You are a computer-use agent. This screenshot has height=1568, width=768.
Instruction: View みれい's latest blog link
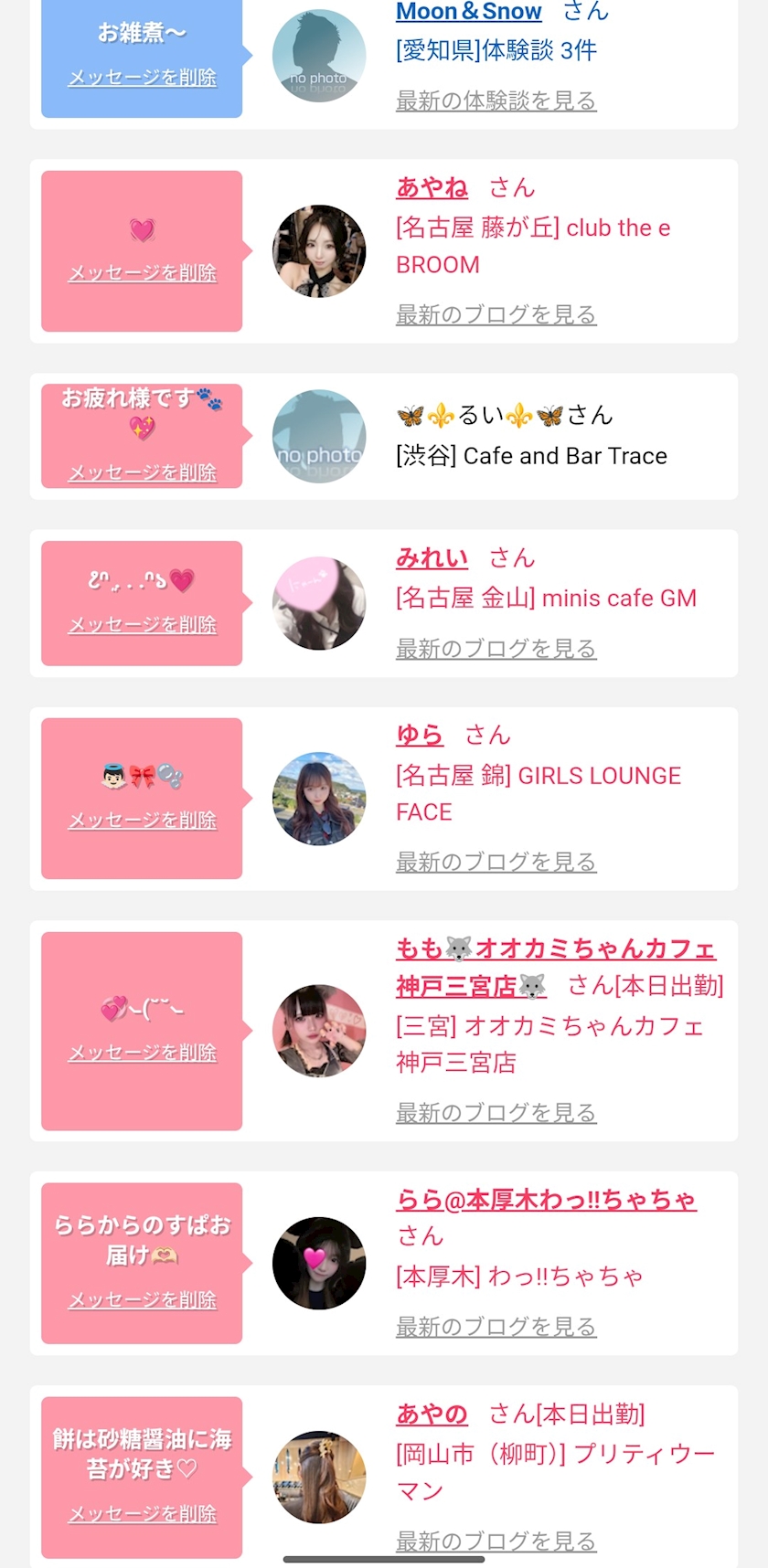[x=496, y=649]
